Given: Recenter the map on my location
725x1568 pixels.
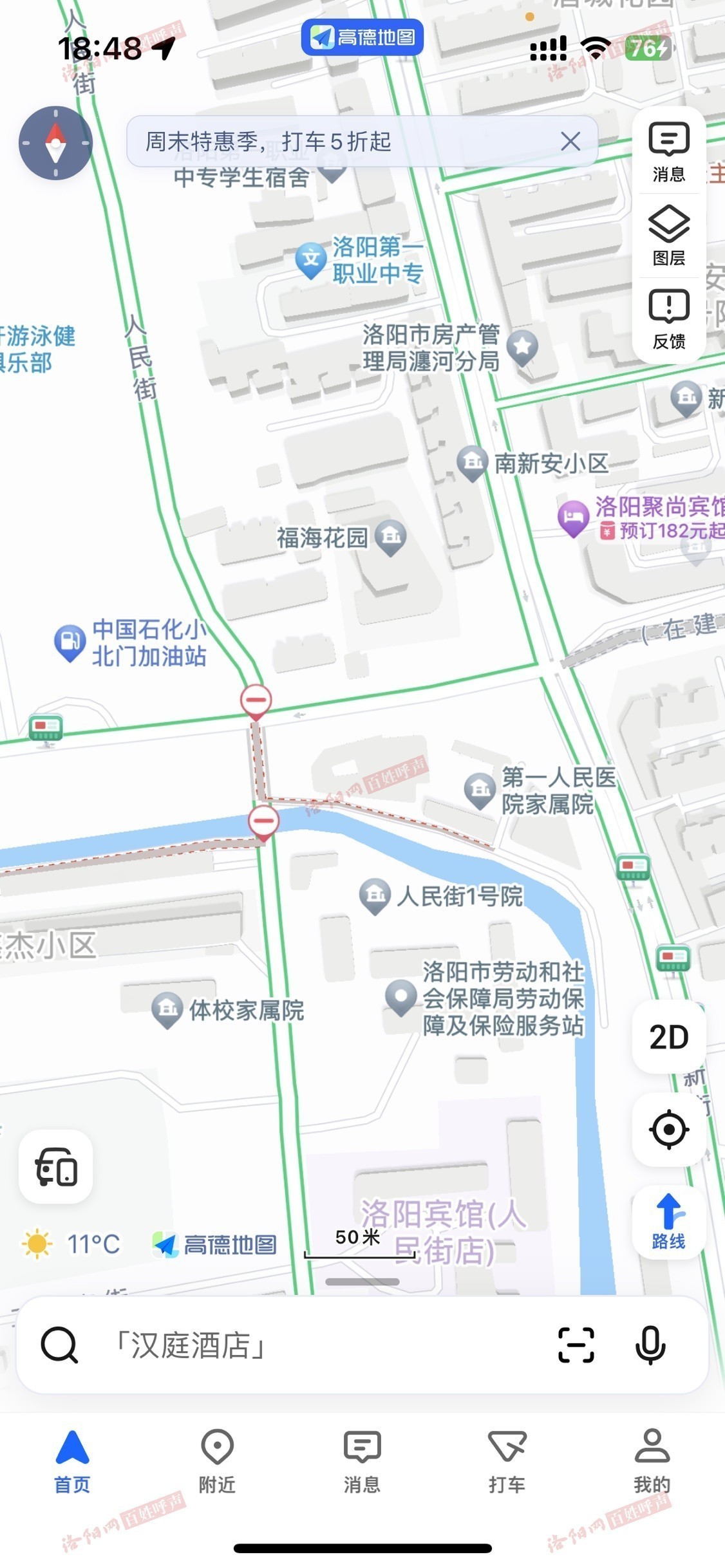Looking at the screenshot, I should [x=669, y=1130].
